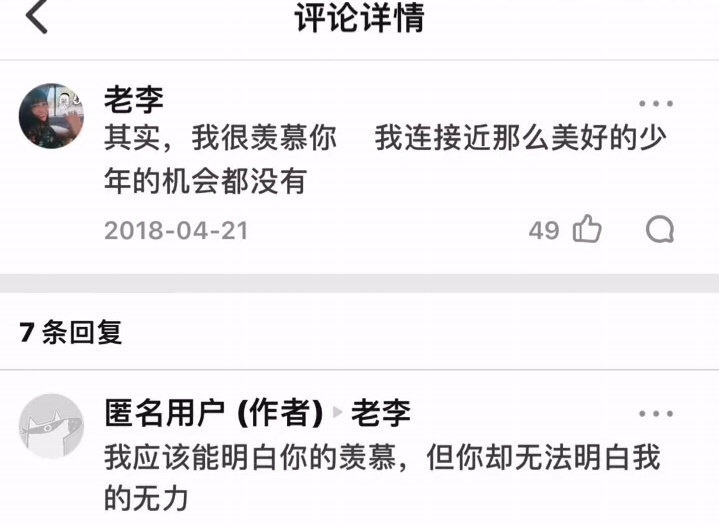Tap the anonymous user's avatar
The image size is (719, 526).
[x=52, y=426]
